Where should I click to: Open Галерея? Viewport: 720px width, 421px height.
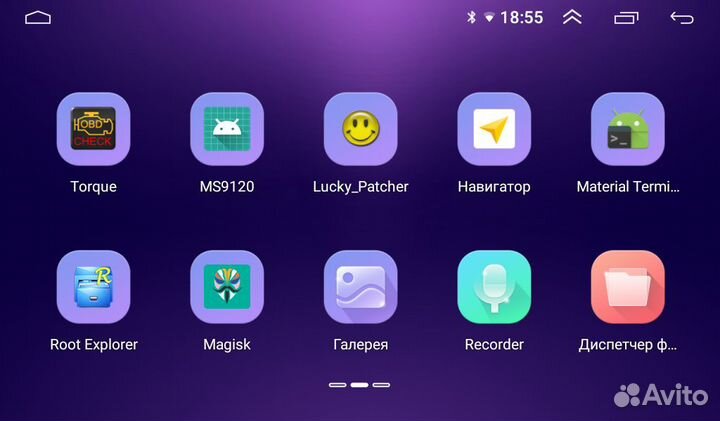tap(360, 287)
